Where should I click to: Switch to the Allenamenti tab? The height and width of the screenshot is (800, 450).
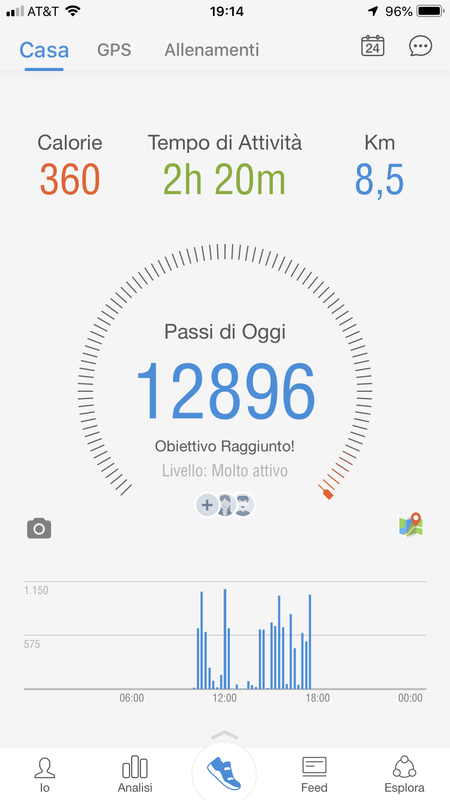212,50
